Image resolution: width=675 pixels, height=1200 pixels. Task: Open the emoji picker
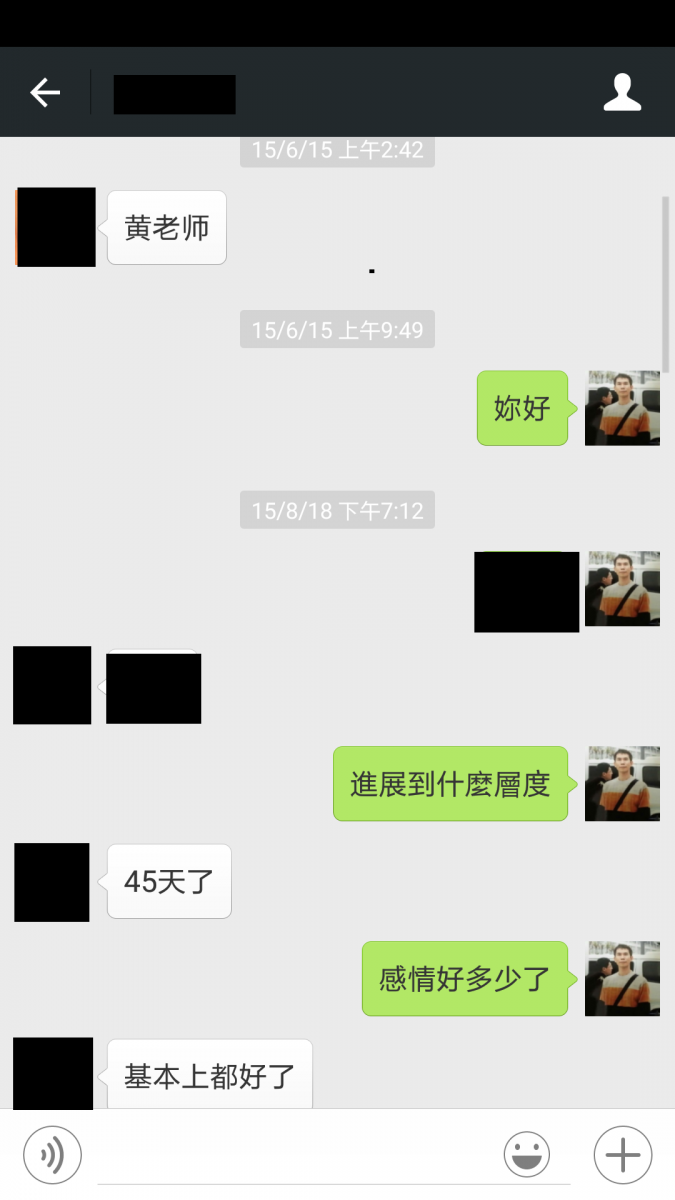(x=527, y=1155)
